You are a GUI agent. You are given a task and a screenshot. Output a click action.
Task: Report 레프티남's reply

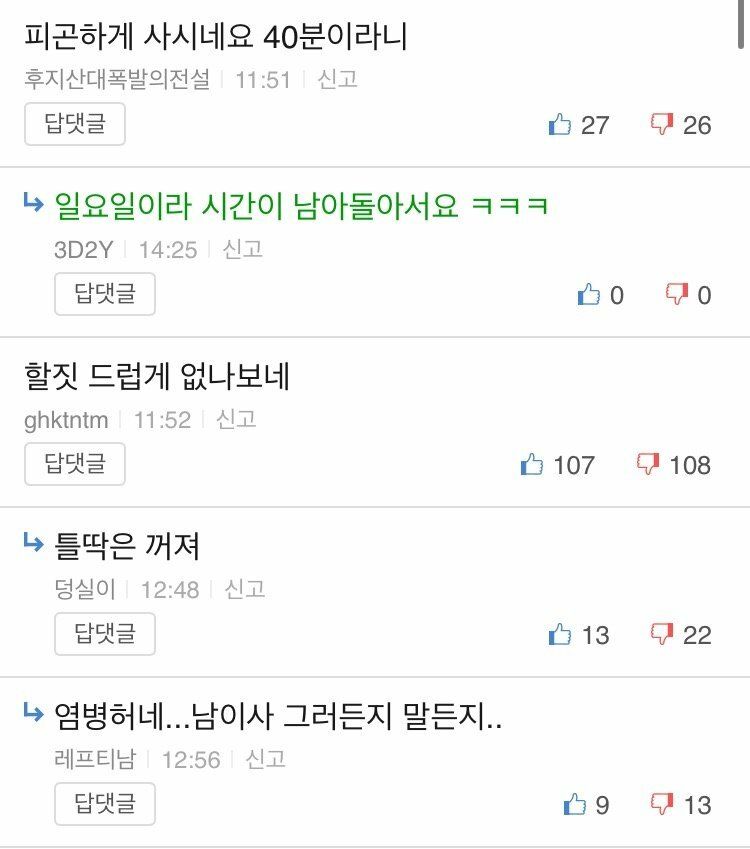[x=266, y=759]
